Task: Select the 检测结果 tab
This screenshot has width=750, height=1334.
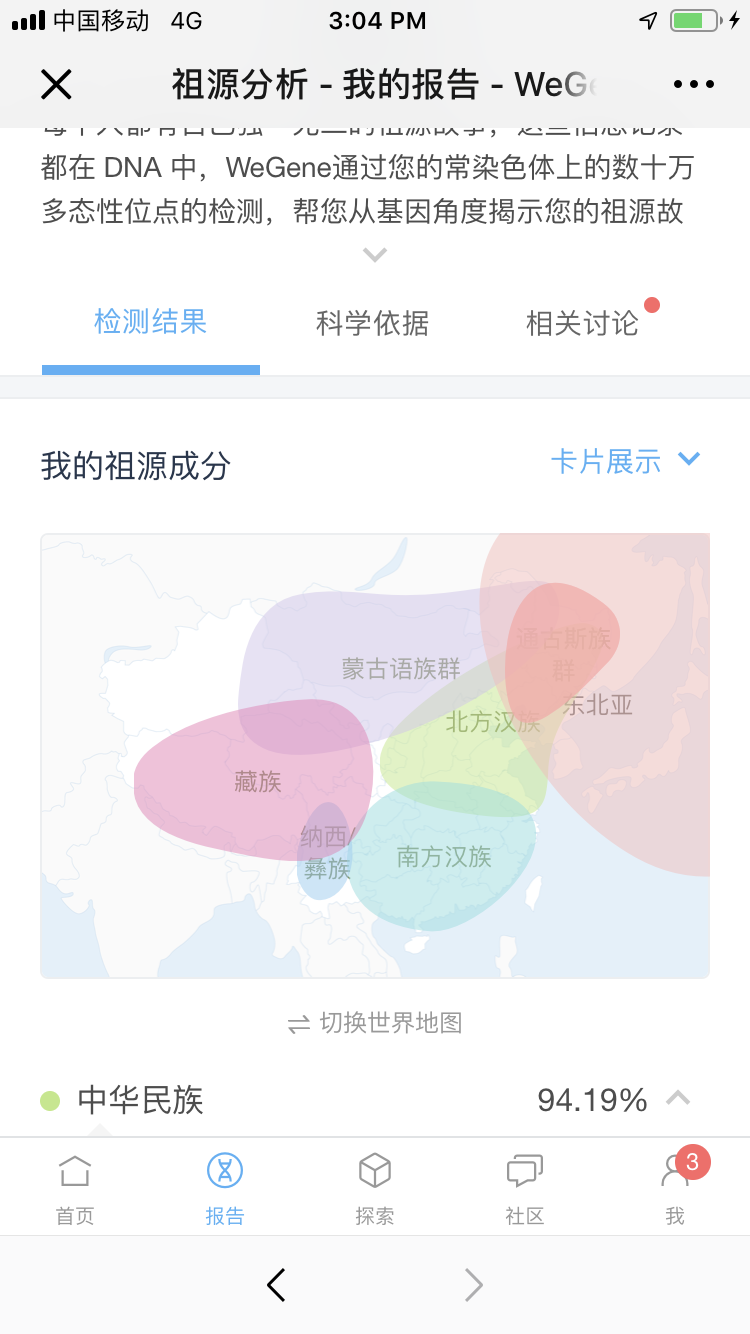Action: (151, 322)
